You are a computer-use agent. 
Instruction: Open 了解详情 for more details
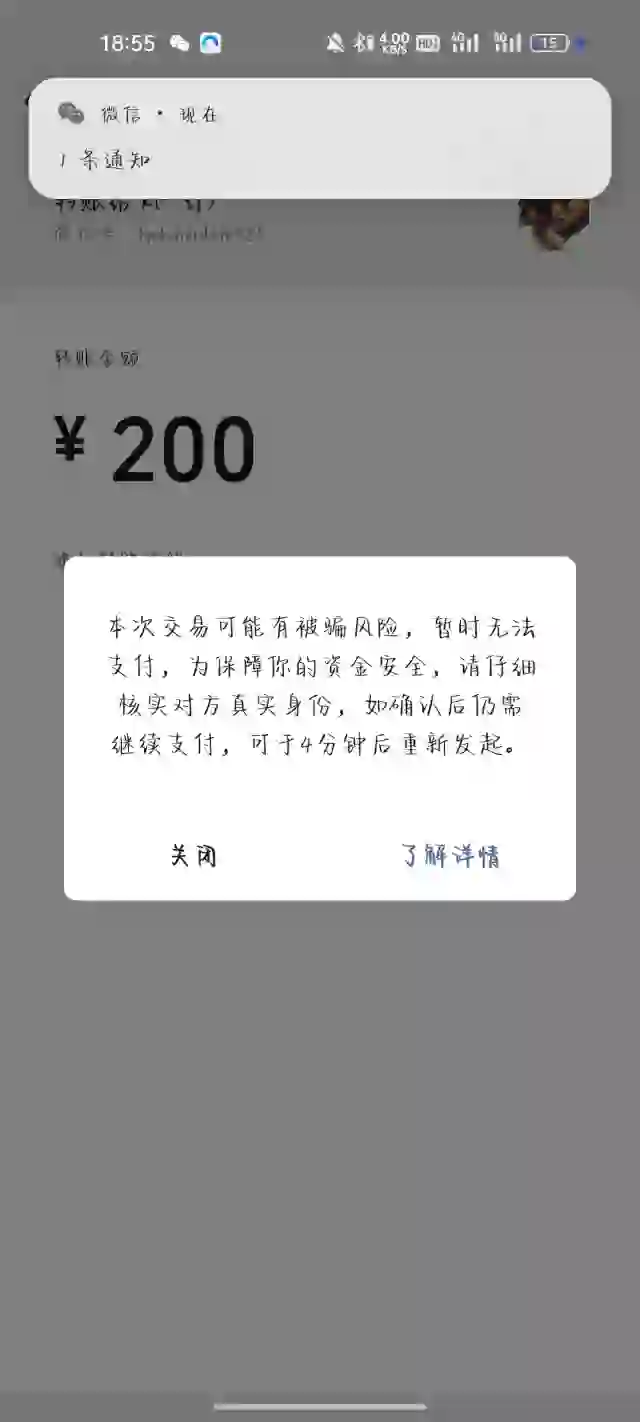(x=450, y=856)
